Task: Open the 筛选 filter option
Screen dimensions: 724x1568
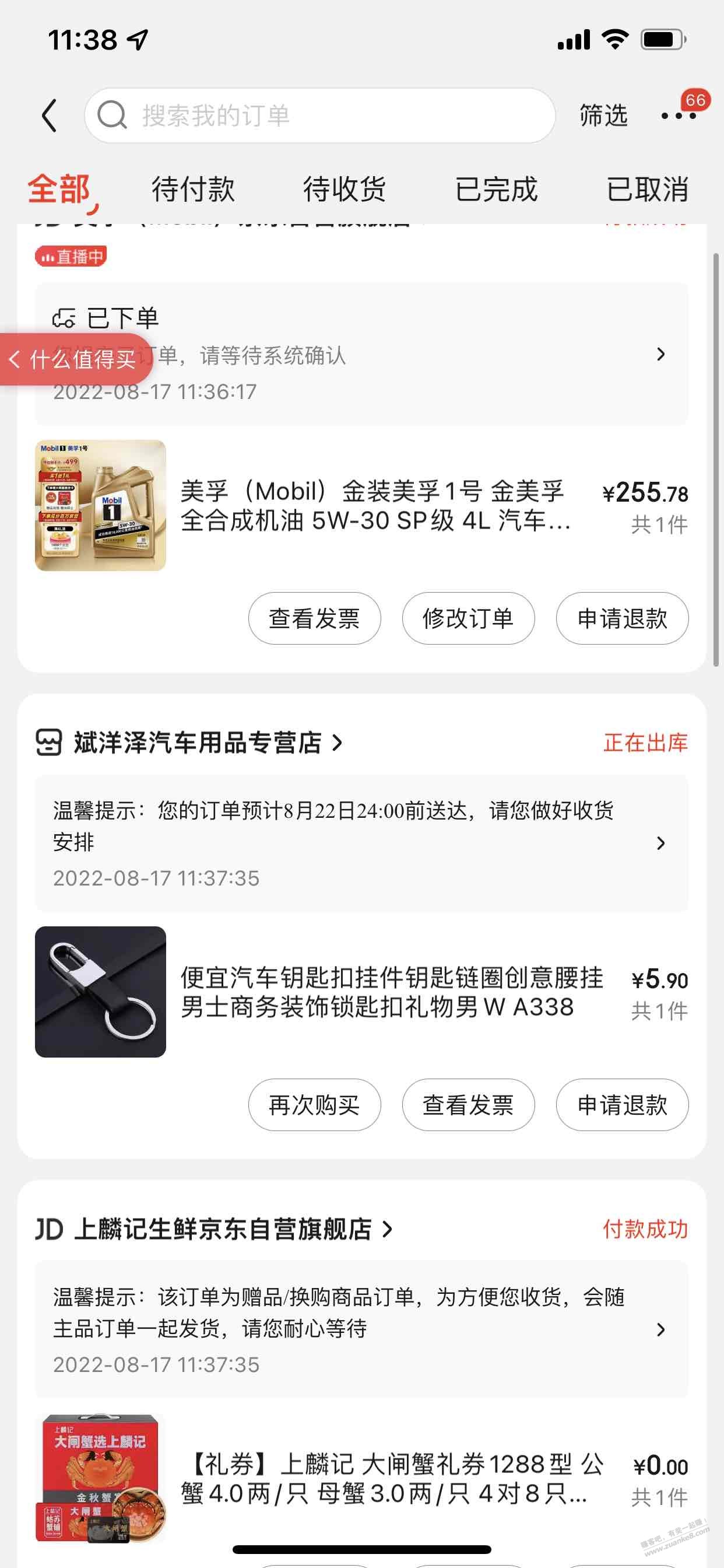Action: pos(603,116)
